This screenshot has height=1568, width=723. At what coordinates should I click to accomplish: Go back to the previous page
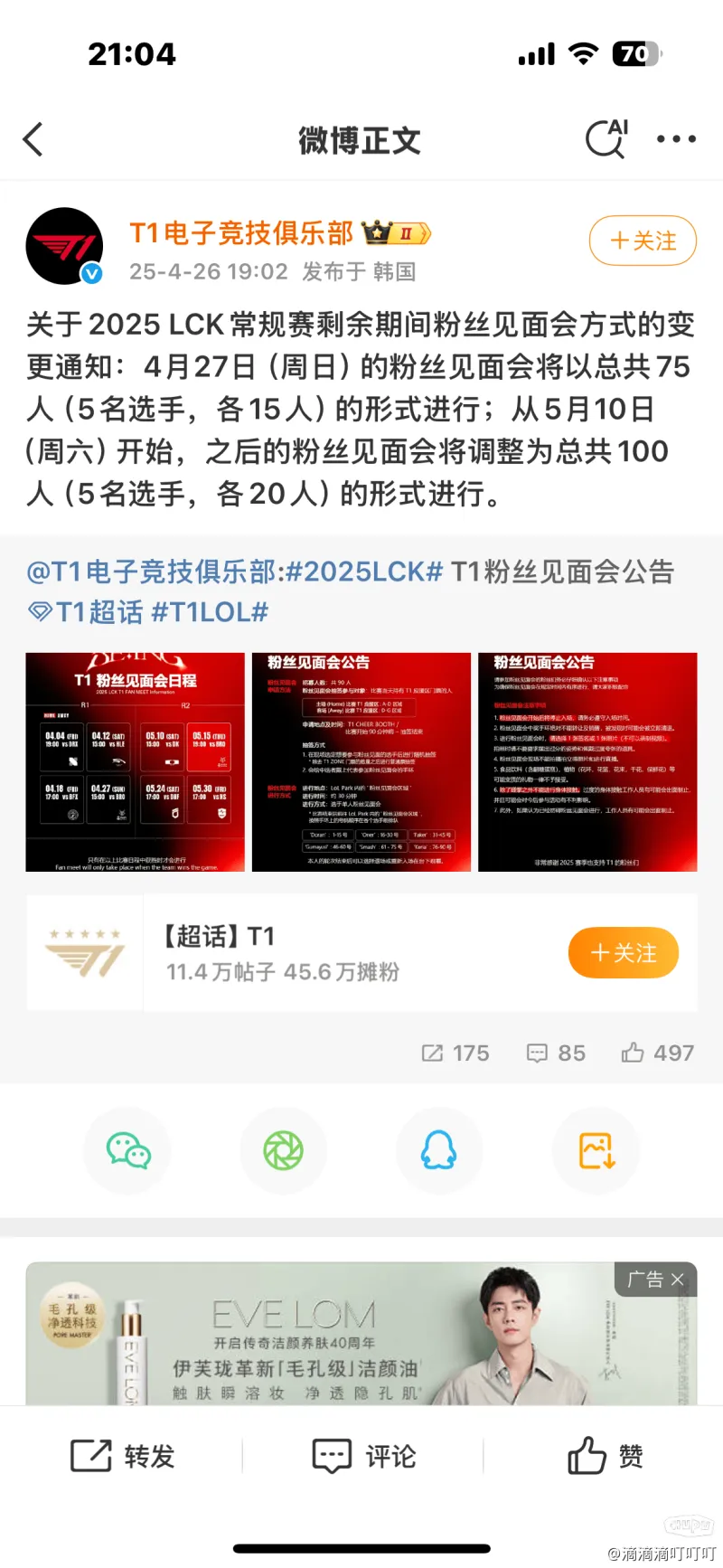[33, 140]
